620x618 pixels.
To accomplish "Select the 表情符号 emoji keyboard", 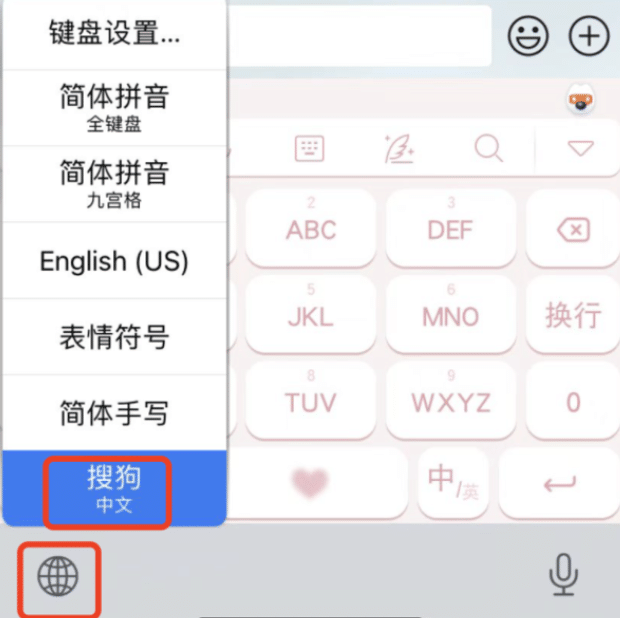I will [x=114, y=337].
